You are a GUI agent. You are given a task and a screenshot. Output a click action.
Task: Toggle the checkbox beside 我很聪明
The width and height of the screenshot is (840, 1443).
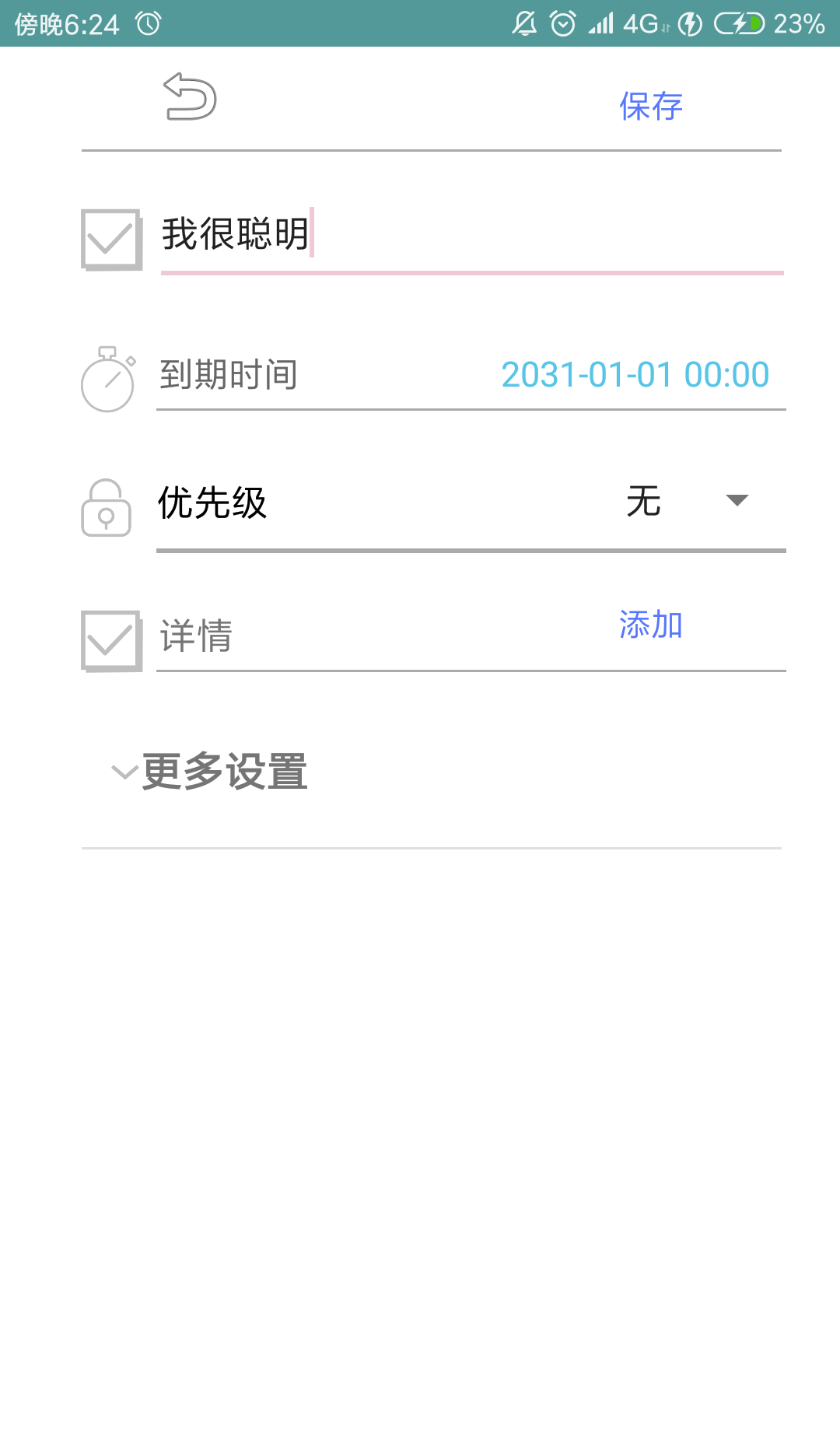[111, 240]
